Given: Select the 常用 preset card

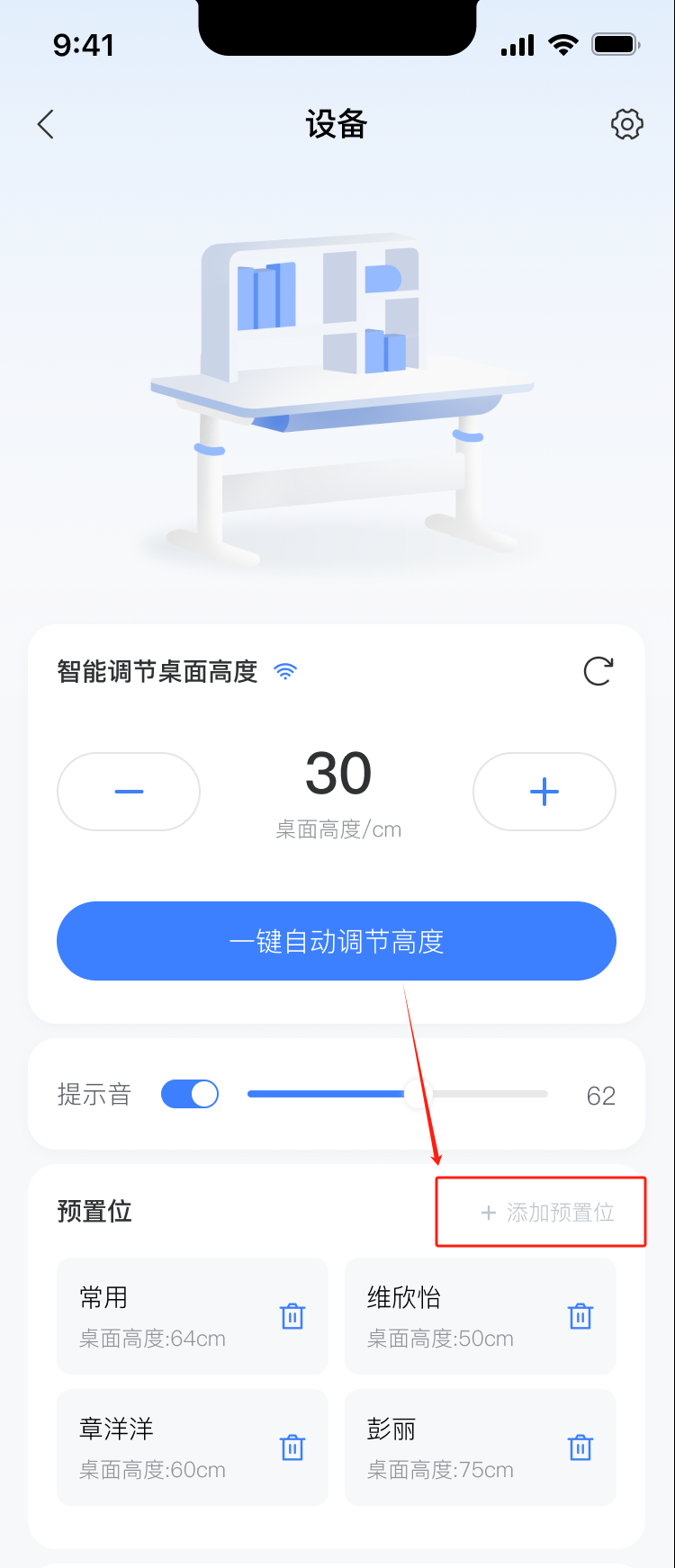Looking at the screenshot, I should tap(162, 1315).
